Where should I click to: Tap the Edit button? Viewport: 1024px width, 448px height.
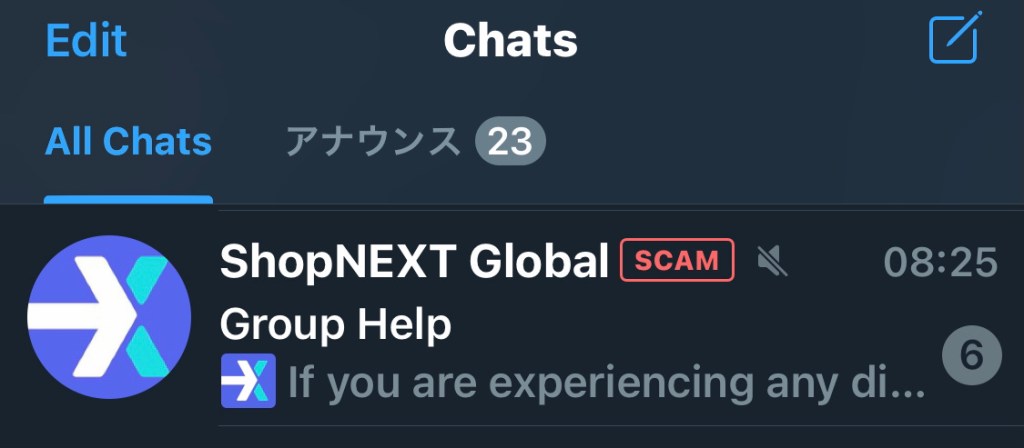86,41
